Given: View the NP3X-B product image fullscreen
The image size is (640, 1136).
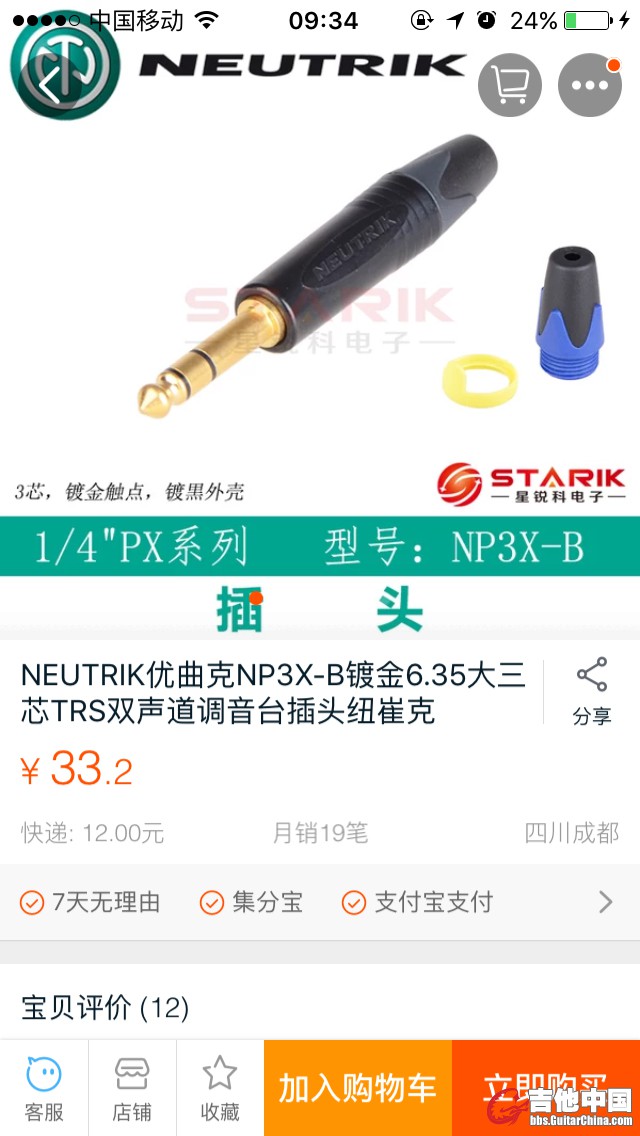Looking at the screenshot, I should (x=320, y=300).
